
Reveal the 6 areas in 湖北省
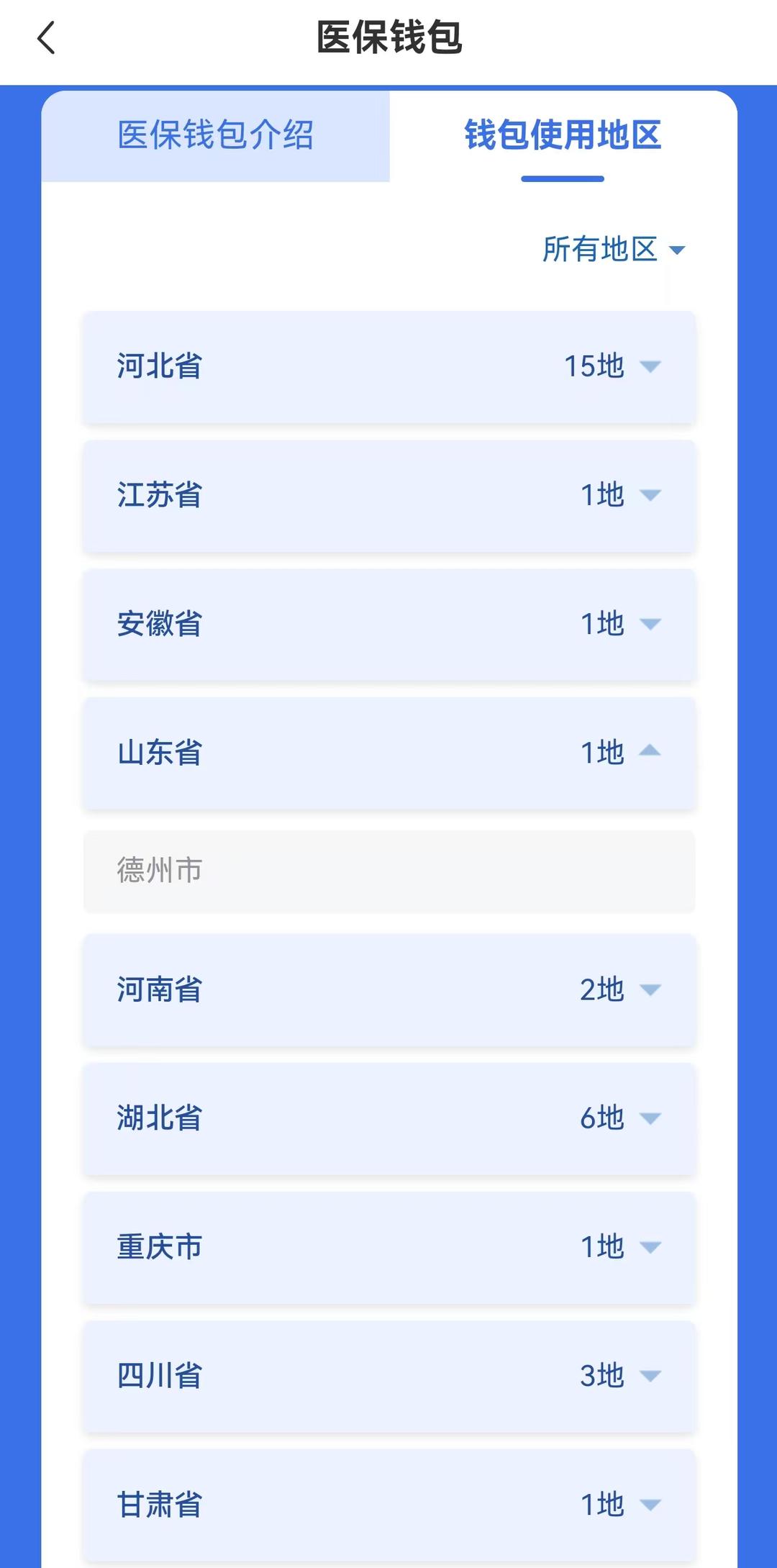pyautogui.click(x=388, y=1118)
